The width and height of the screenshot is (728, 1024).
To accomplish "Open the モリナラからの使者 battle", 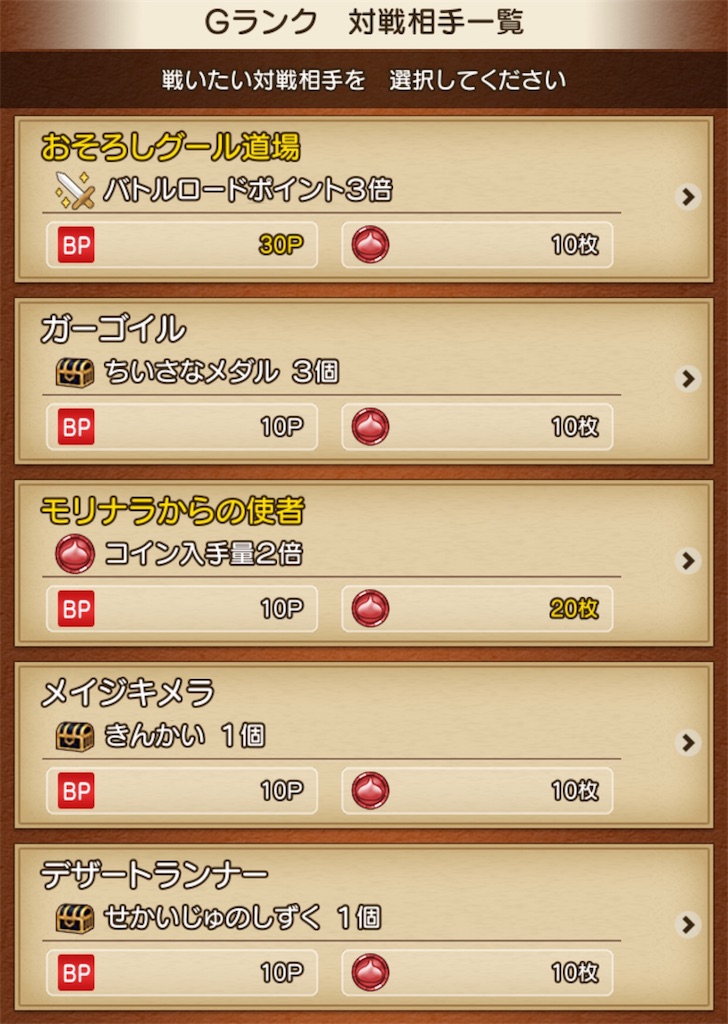I will tap(364, 561).
